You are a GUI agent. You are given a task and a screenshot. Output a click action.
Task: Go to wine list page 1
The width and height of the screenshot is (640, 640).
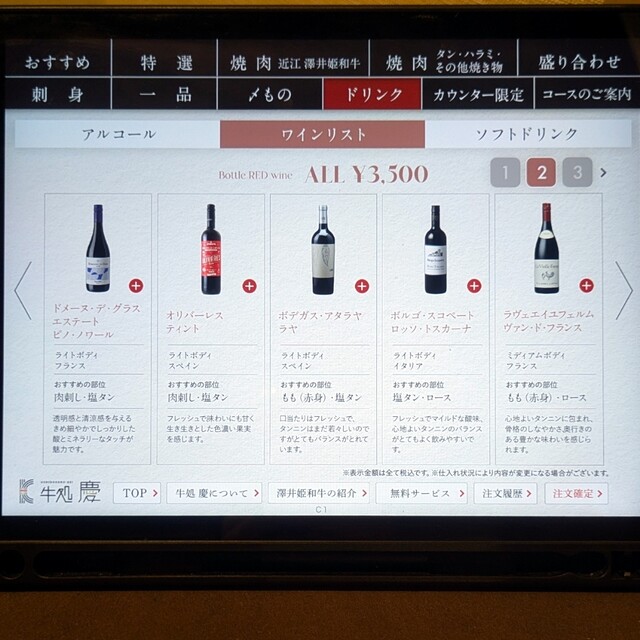(505, 173)
